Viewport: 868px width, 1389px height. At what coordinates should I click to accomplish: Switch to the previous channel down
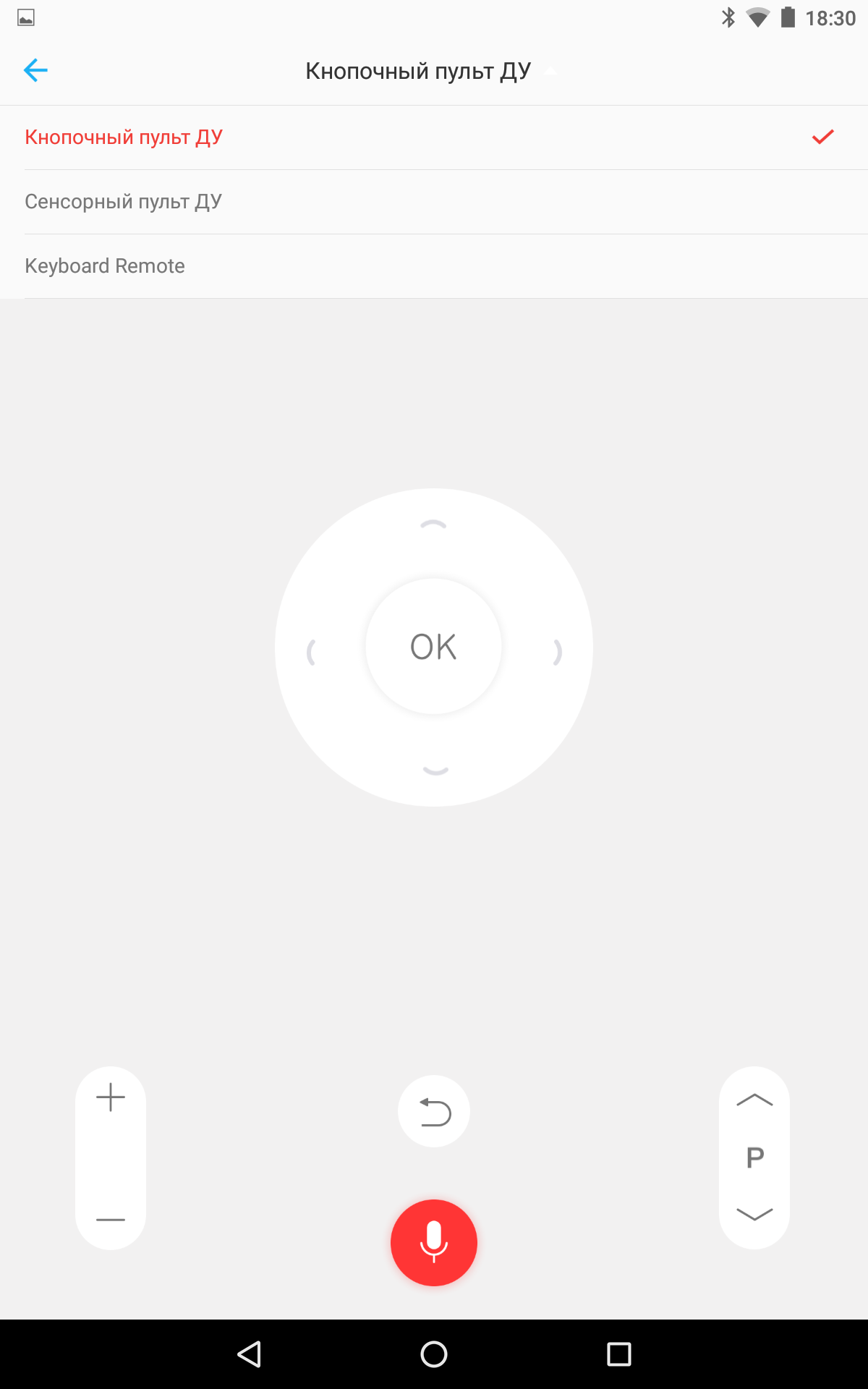coord(754,1215)
